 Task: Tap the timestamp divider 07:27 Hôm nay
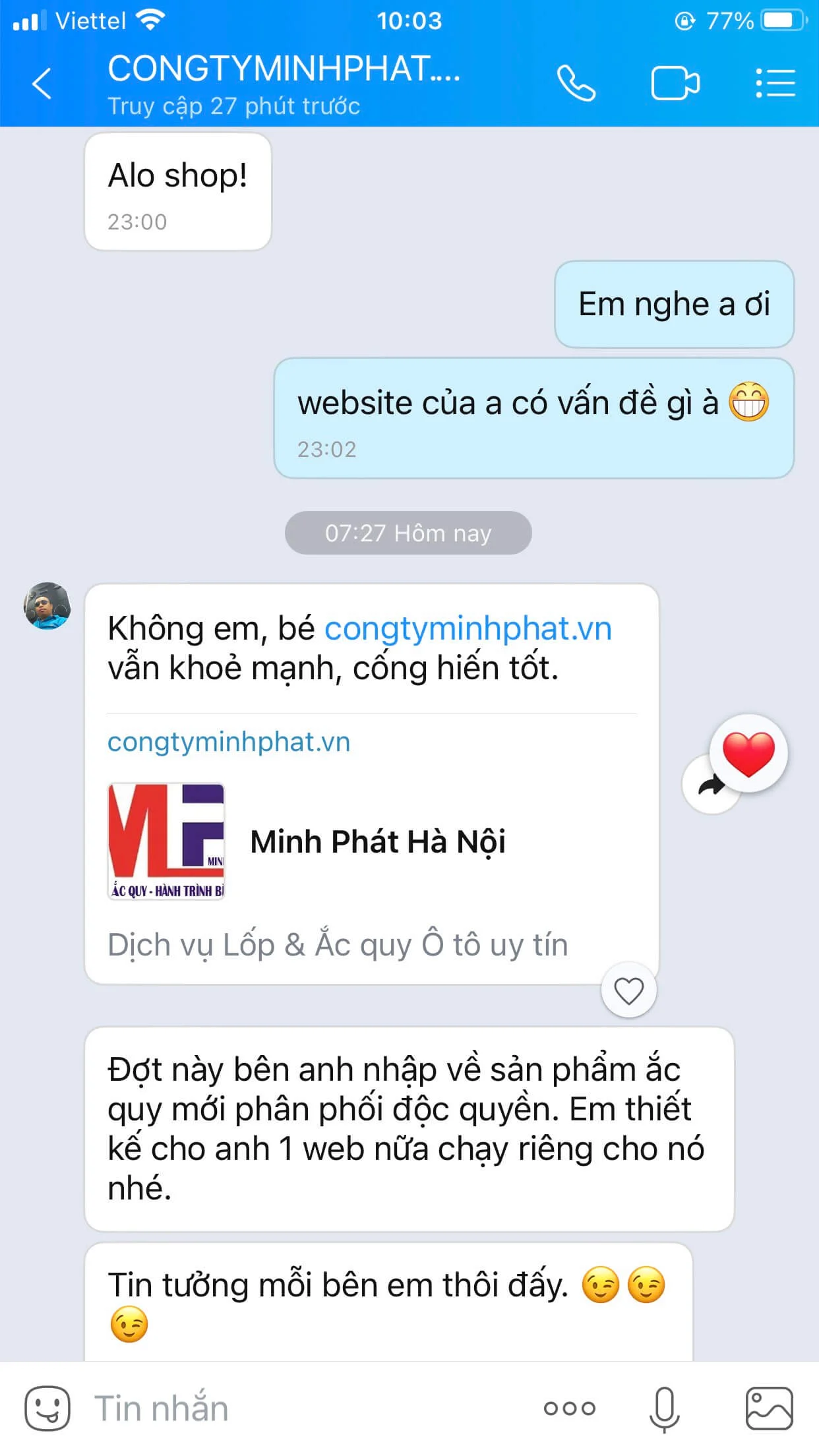407,533
